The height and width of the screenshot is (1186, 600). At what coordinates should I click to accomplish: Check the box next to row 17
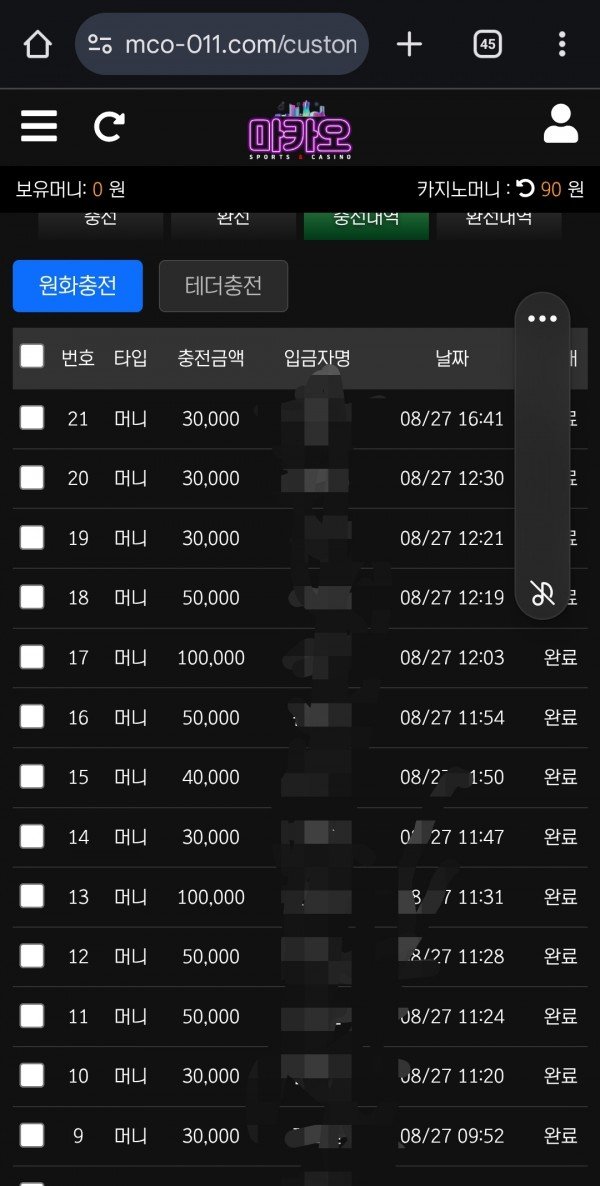[x=32, y=657]
